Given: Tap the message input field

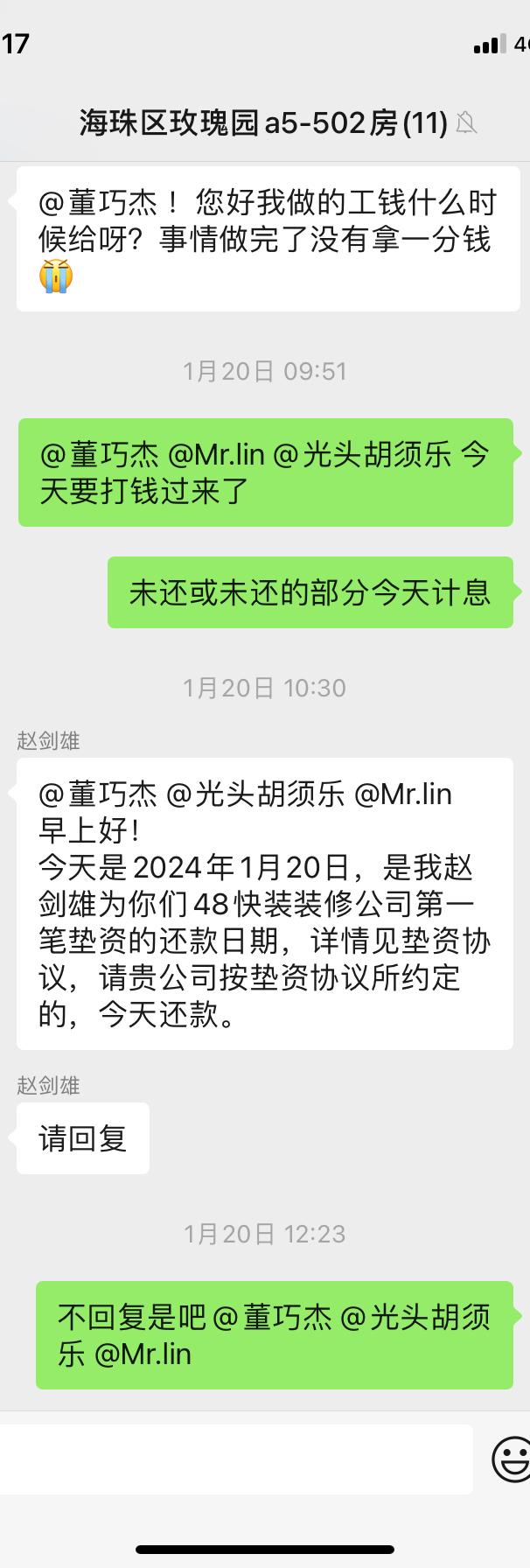Looking at the screenshot, I should 234,1459.
